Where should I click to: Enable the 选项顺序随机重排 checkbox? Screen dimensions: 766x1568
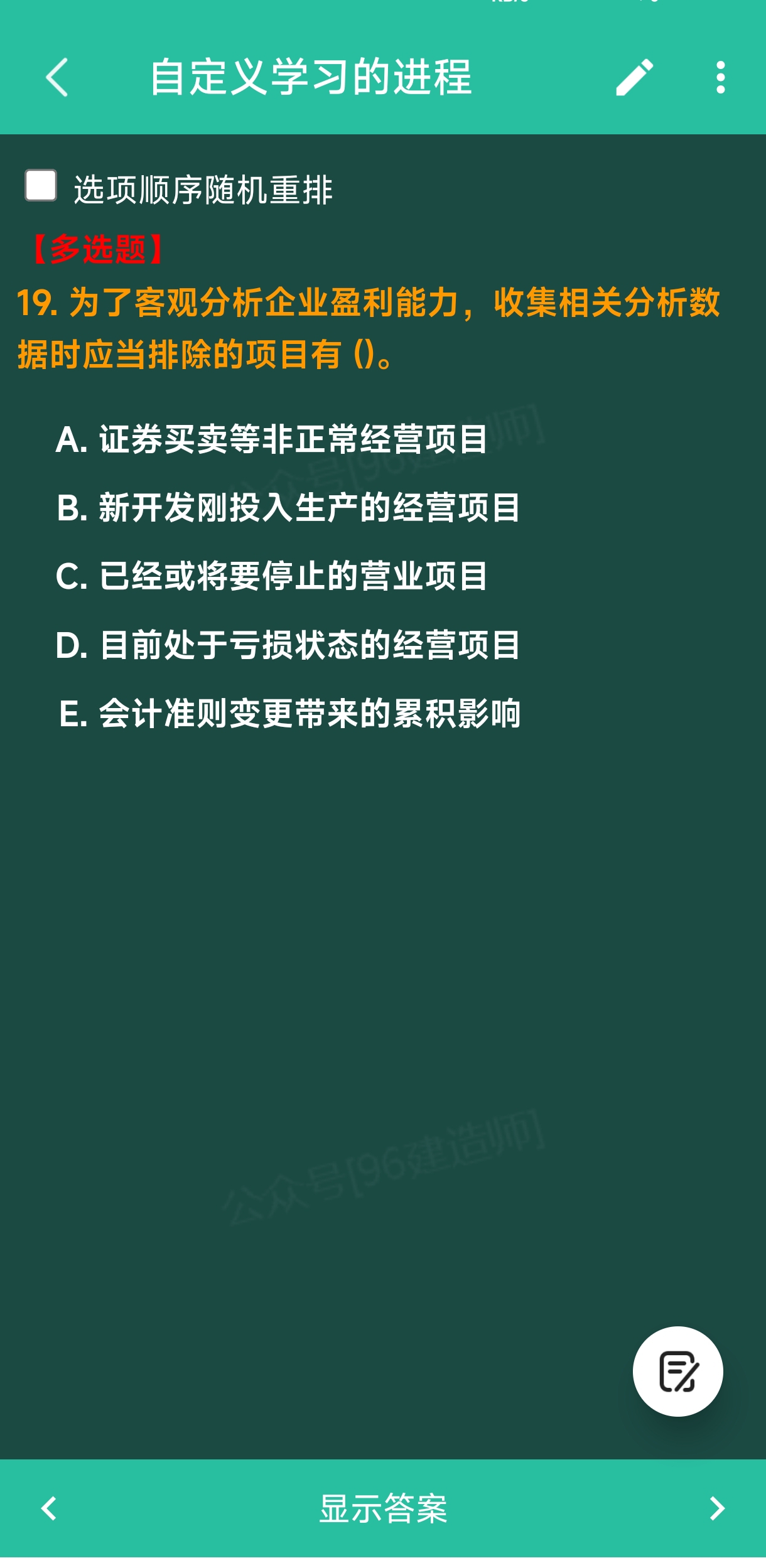point(41,185)
